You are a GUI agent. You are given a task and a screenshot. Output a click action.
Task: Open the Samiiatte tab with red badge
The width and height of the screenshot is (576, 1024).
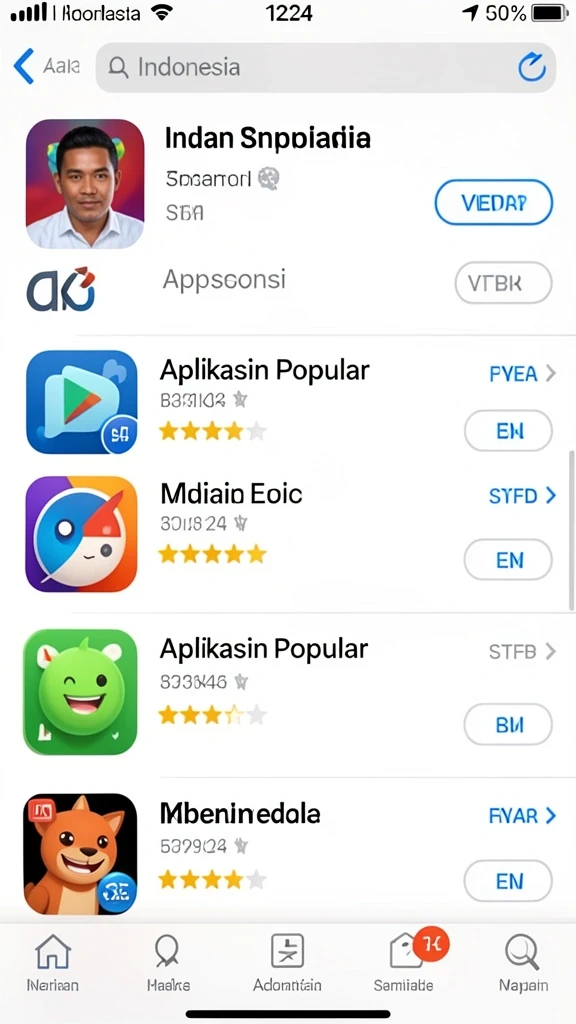[x=406, y=962]
